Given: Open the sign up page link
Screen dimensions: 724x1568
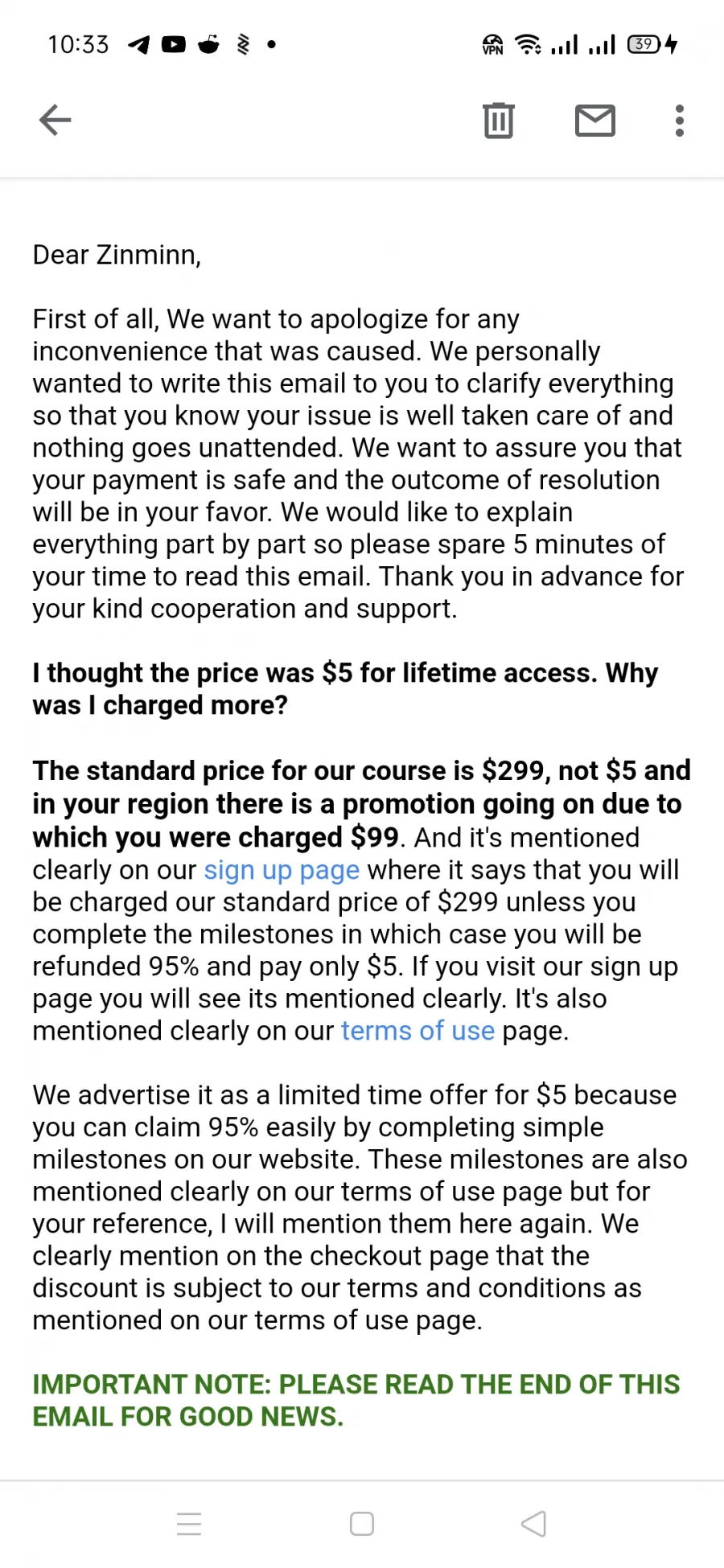Looking at the screenshot, I should tap(282, 870).
